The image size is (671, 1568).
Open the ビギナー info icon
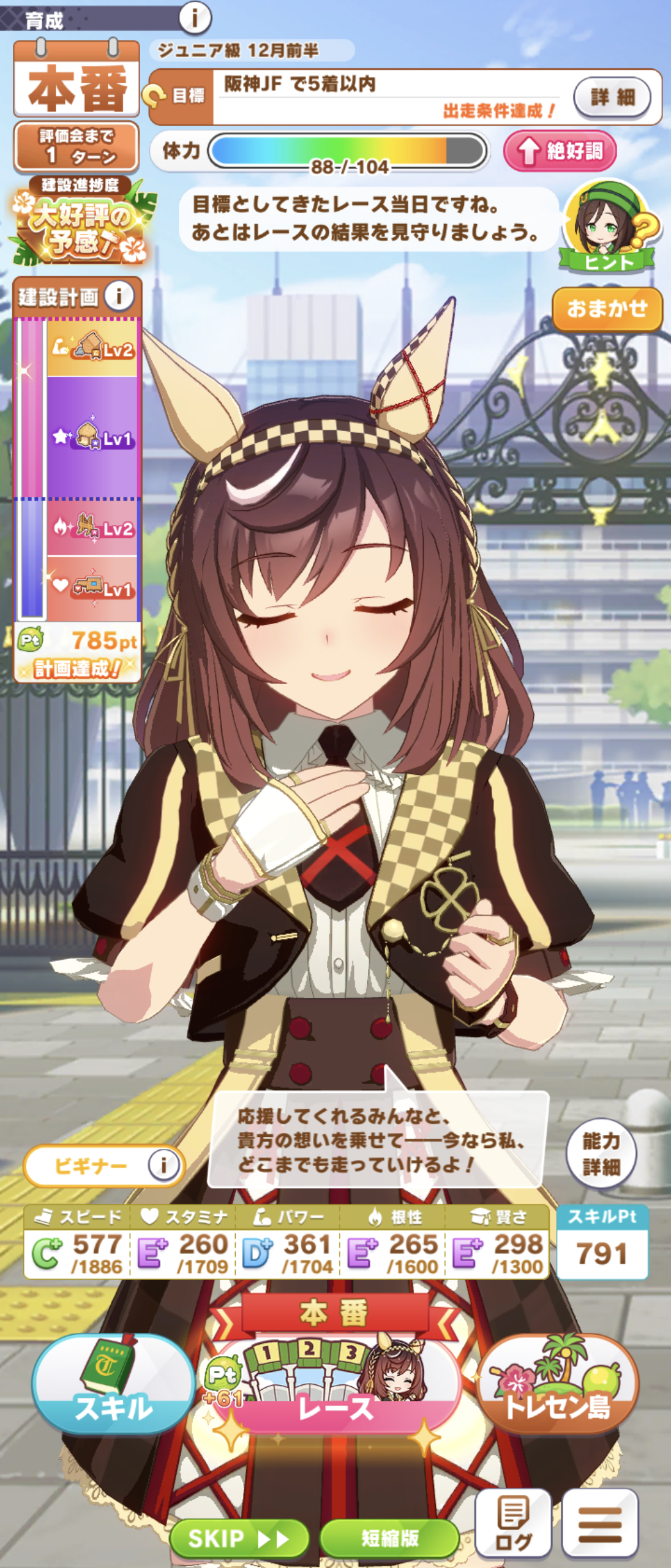pyautogui.click(x=163, y=1165)
